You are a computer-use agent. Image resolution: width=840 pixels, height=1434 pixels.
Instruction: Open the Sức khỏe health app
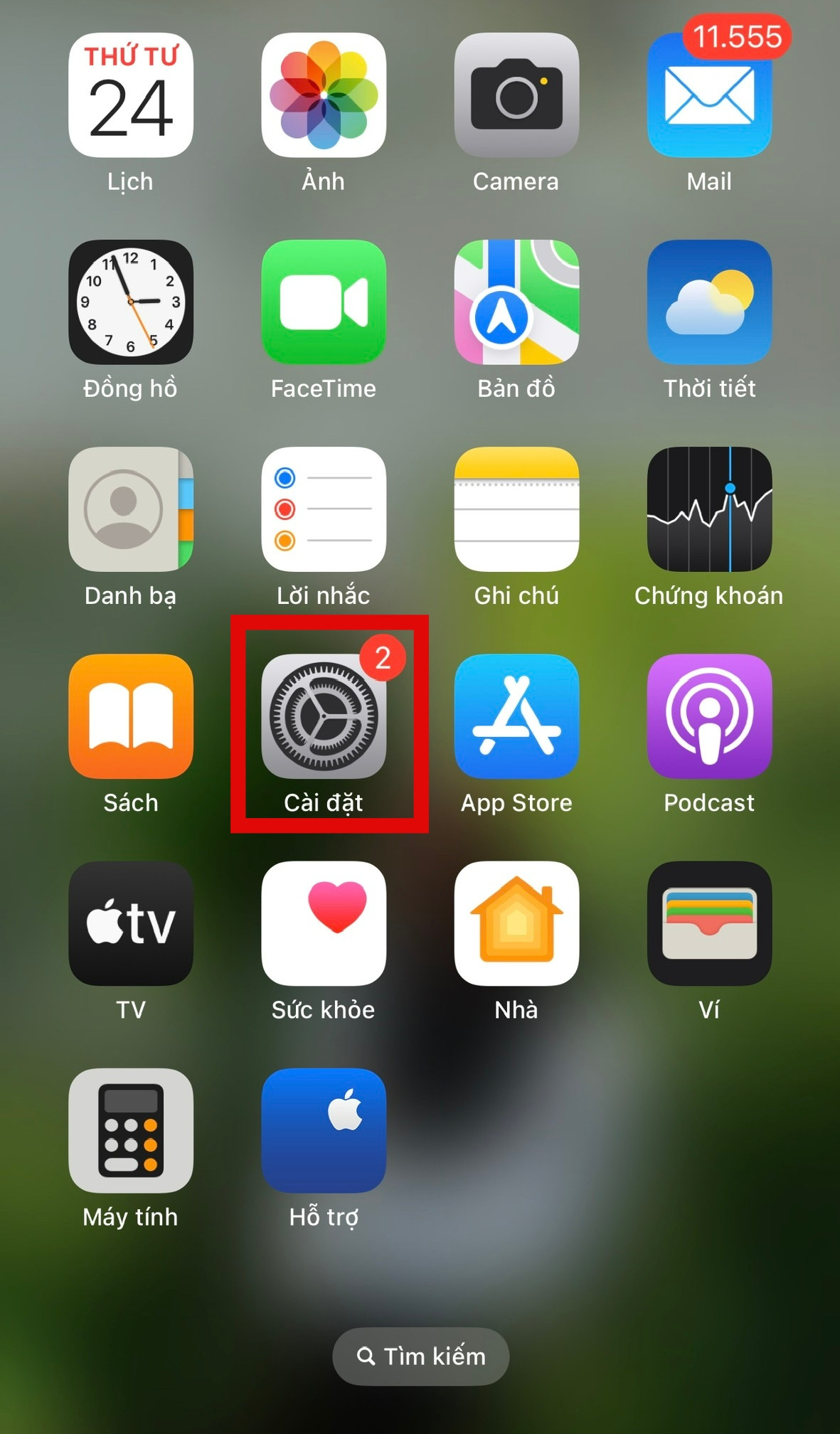tap(324, 923)
